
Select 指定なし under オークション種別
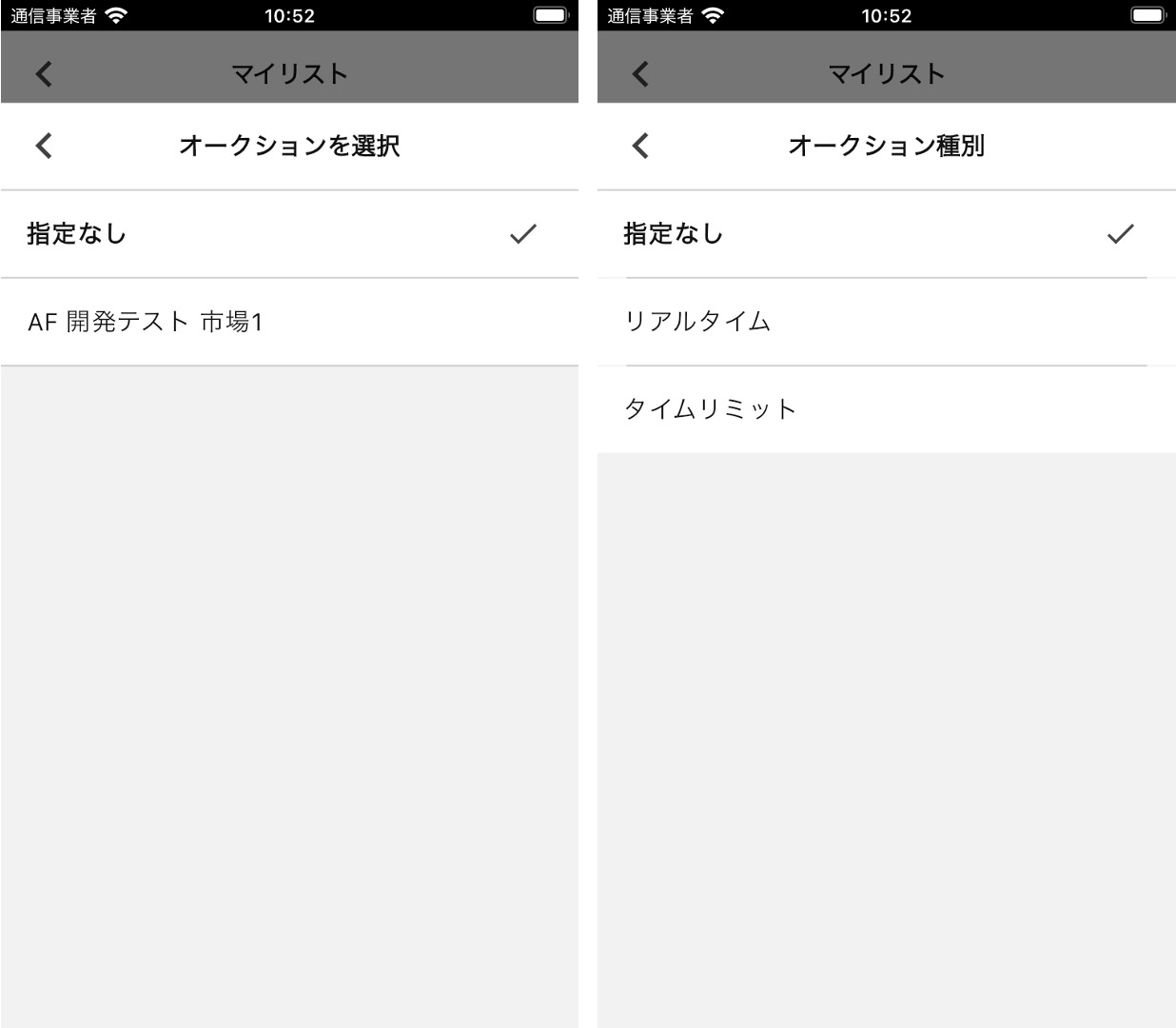coord(885,234)
